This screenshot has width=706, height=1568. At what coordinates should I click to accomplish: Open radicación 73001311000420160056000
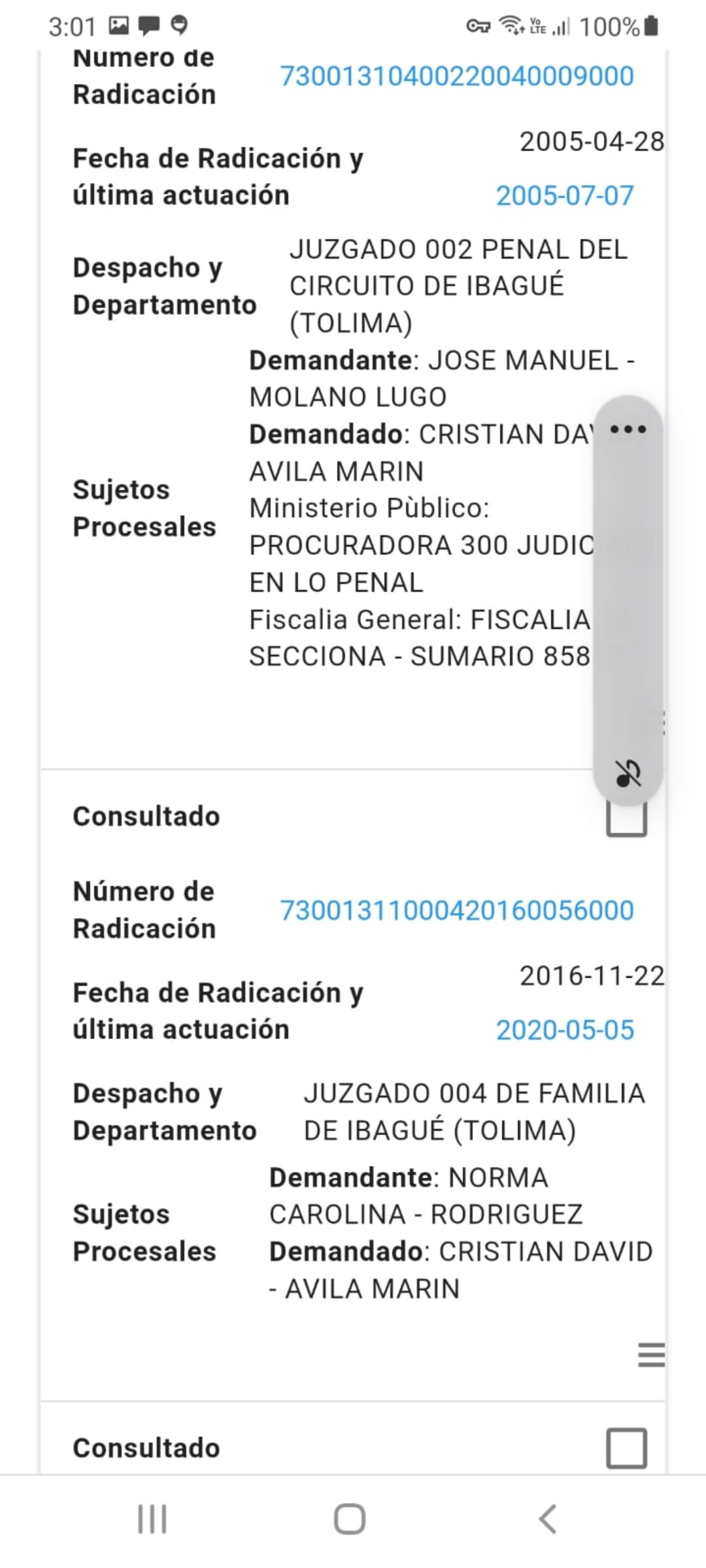click(x=456, y=910)
